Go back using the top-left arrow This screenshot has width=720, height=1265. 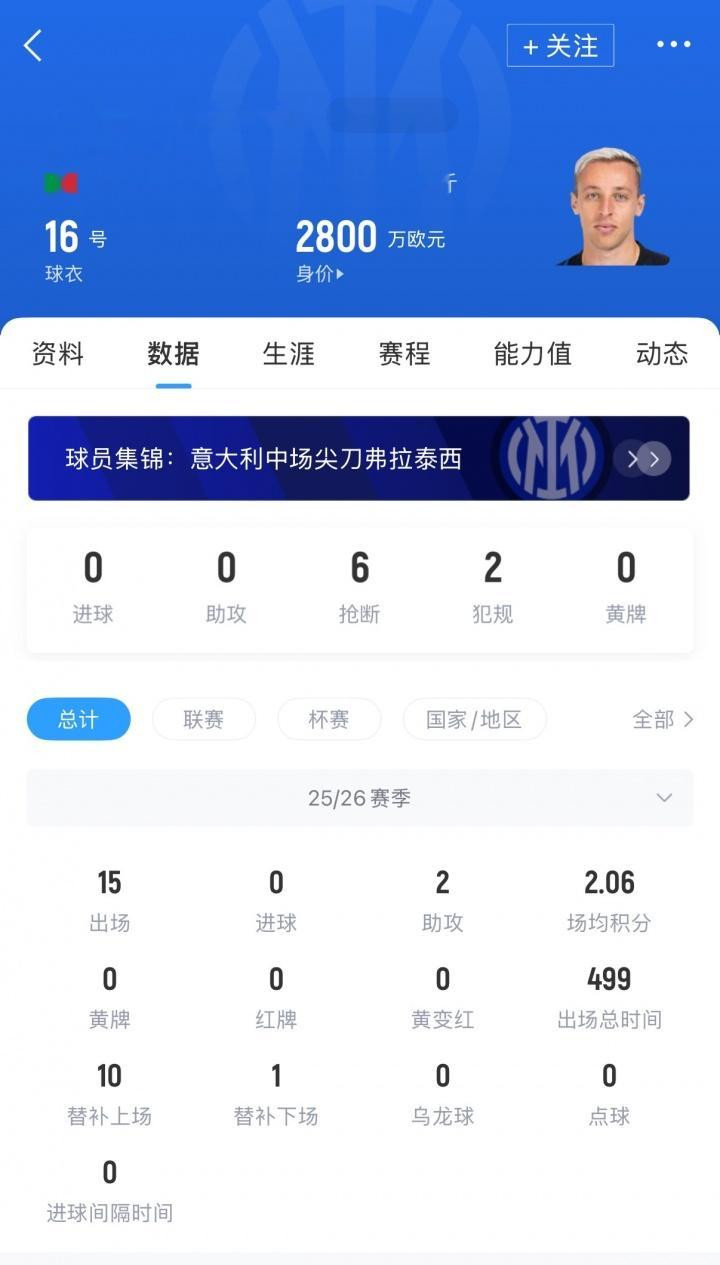coord(33,45)
